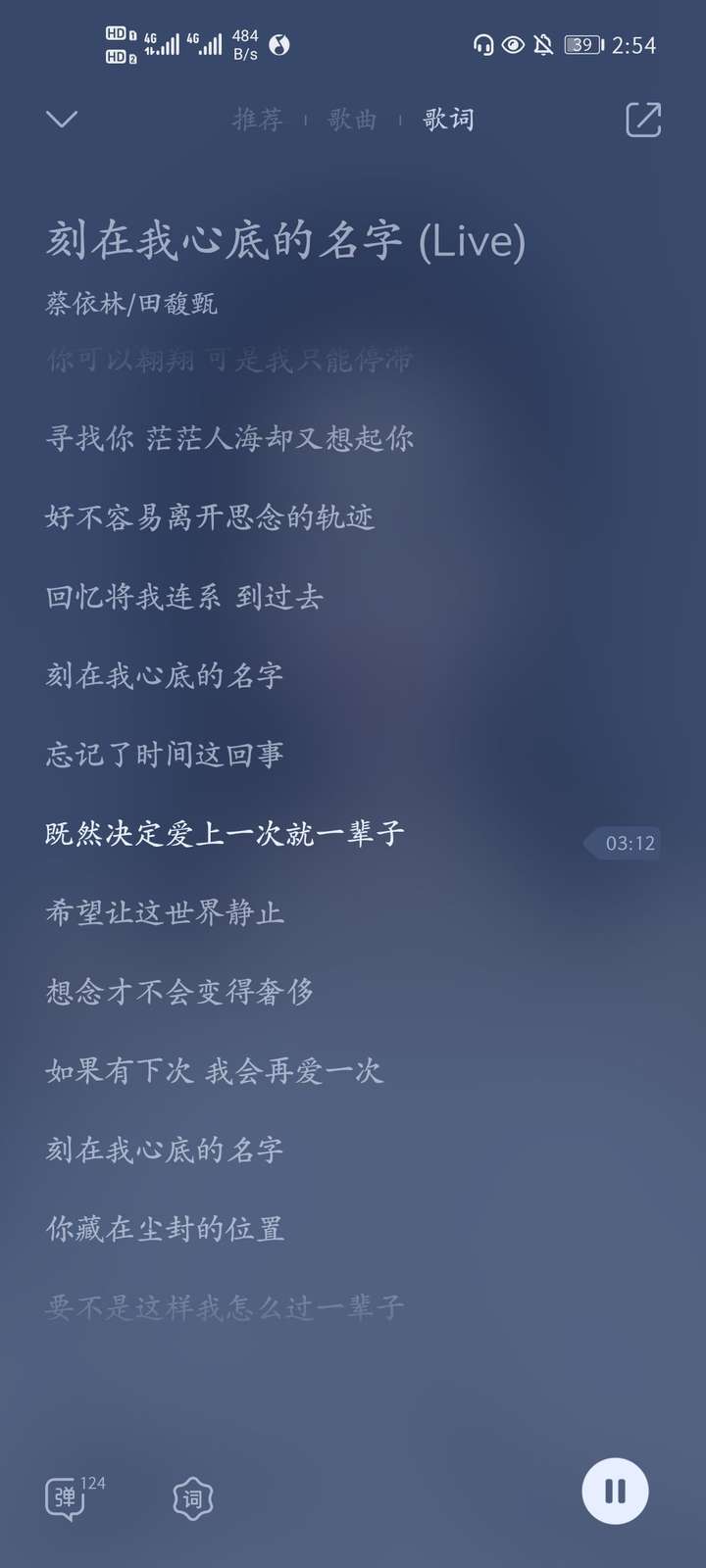Open headphone audio status icon
This screenshot has width=706, height=1568.
pos(483,44)
